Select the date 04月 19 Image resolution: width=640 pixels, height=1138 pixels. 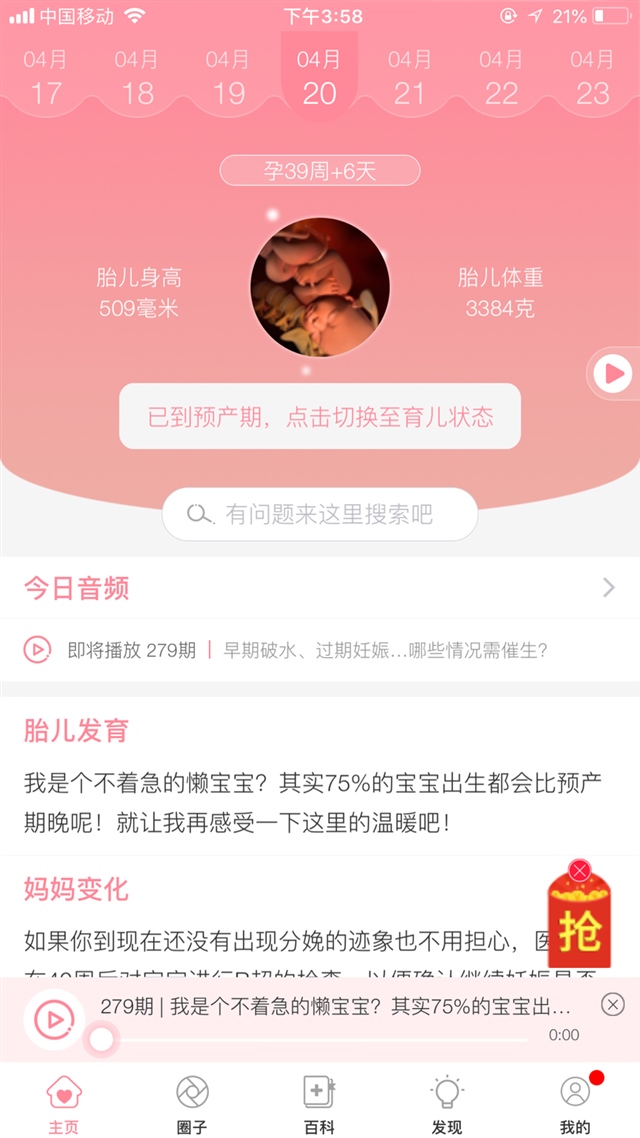tap(228, 78)
